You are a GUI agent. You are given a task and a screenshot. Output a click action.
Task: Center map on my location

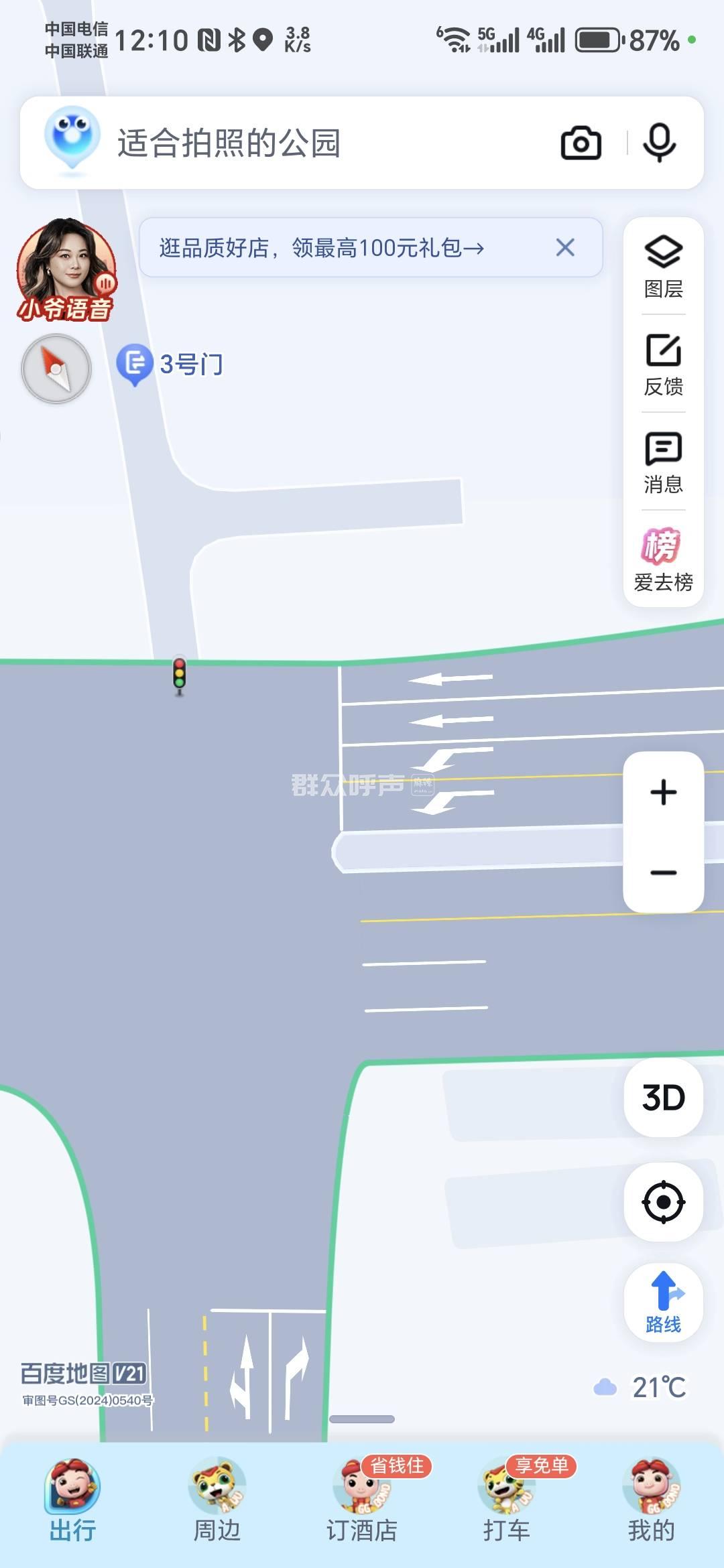(x=663, y=1202)
